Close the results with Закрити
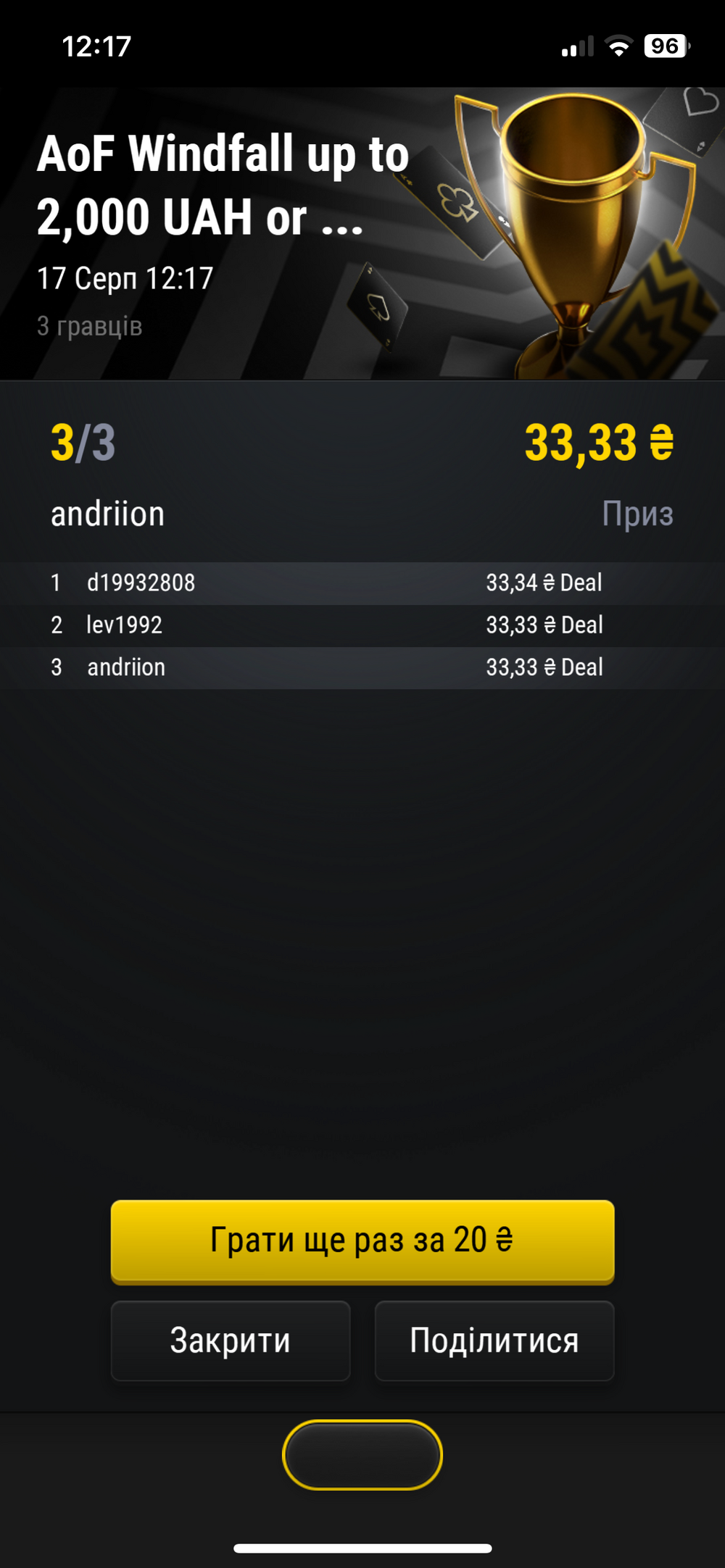Screen dimensions: 725x1568 [x=231, y=1340]
